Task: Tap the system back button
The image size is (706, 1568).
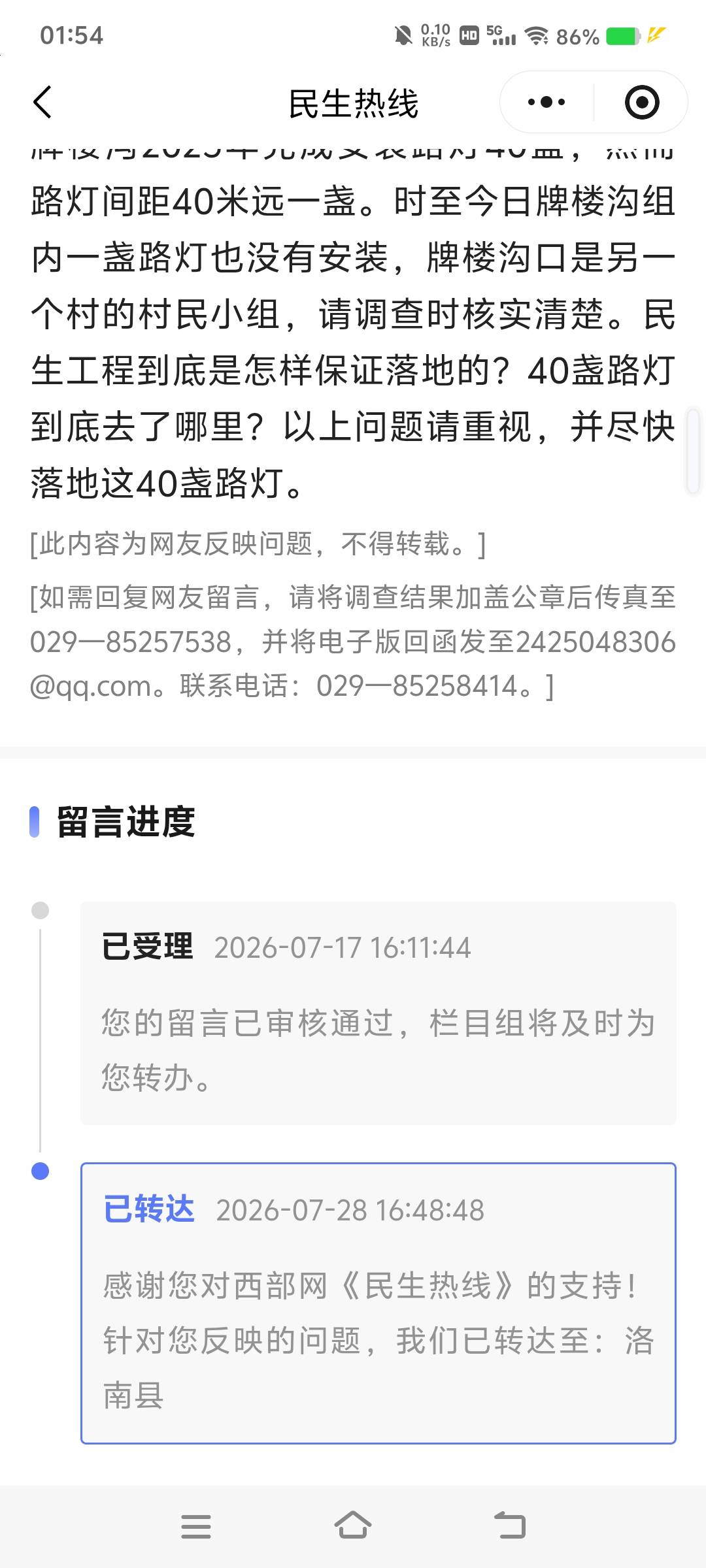Action: click(510, 1526)
